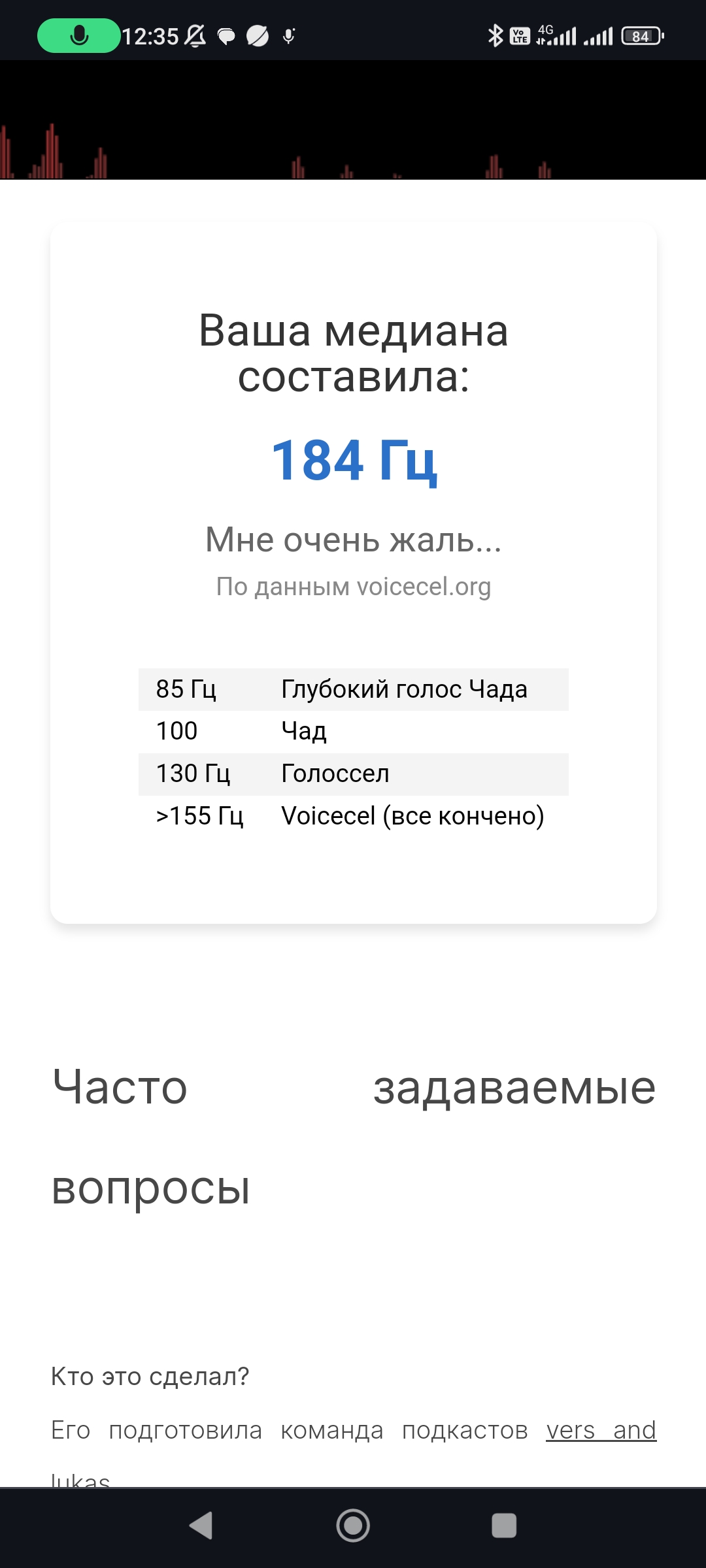Viewport: 706px width, 1568px height.
Task: Go to the home screen
Action: (353, 1526)
